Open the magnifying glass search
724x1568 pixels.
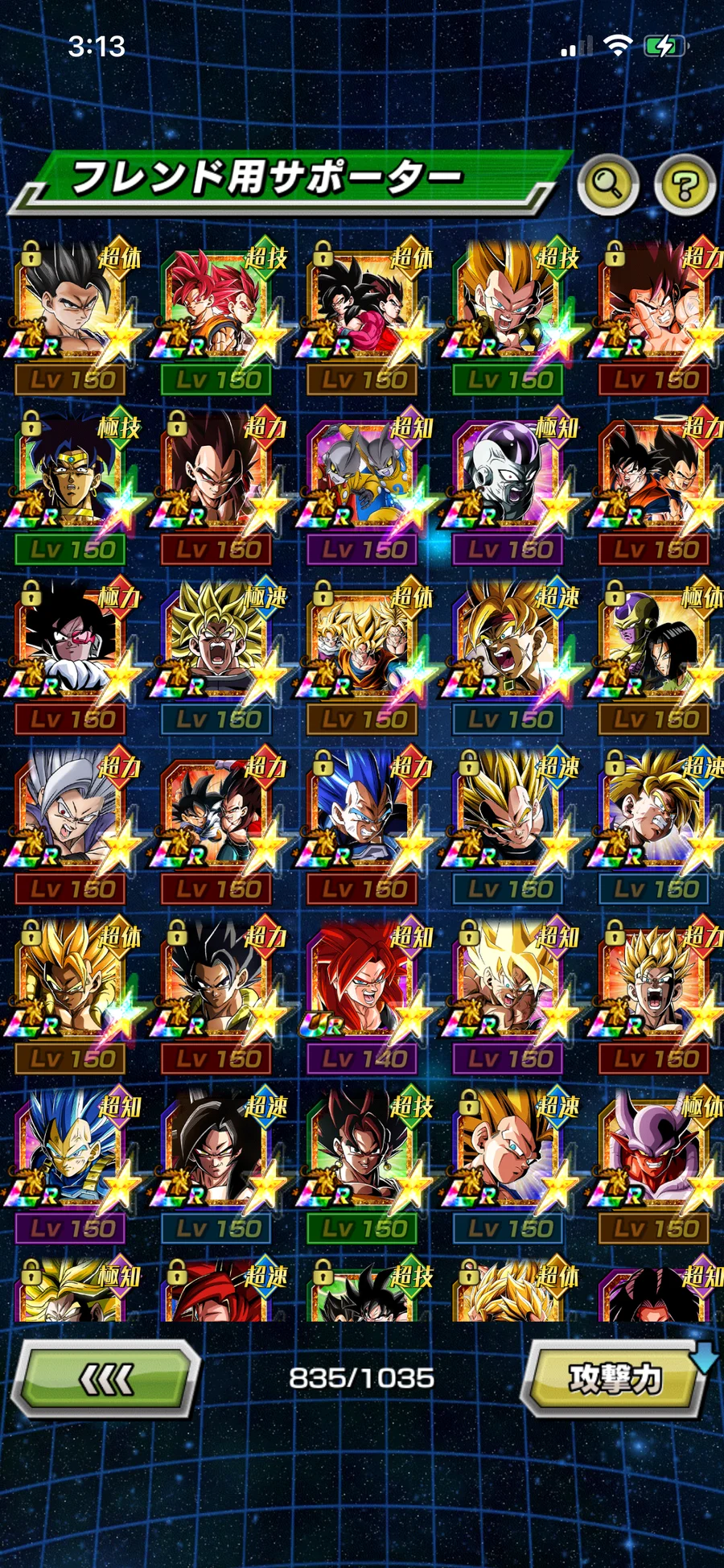point(607,184)
